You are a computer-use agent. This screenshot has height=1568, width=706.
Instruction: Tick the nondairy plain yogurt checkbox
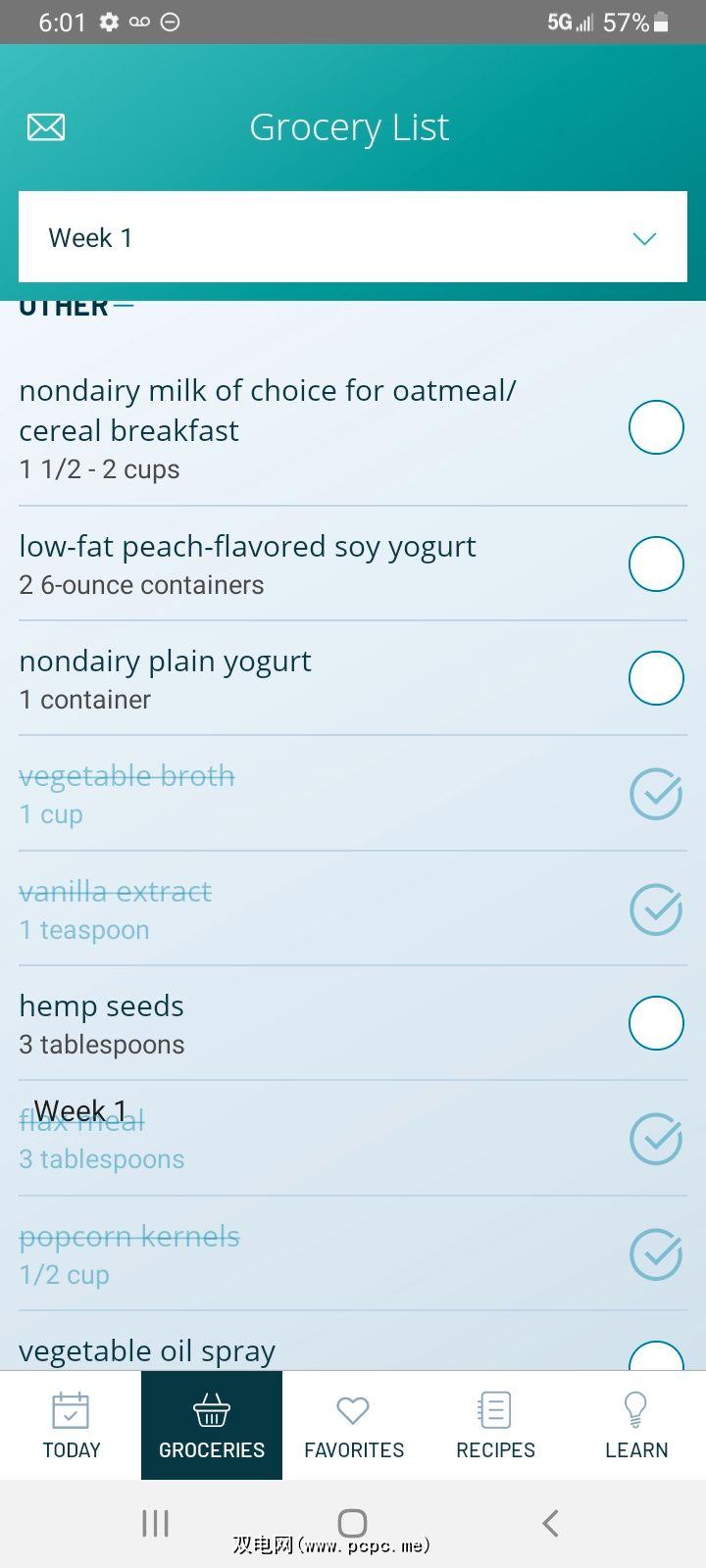click(655, 678)
